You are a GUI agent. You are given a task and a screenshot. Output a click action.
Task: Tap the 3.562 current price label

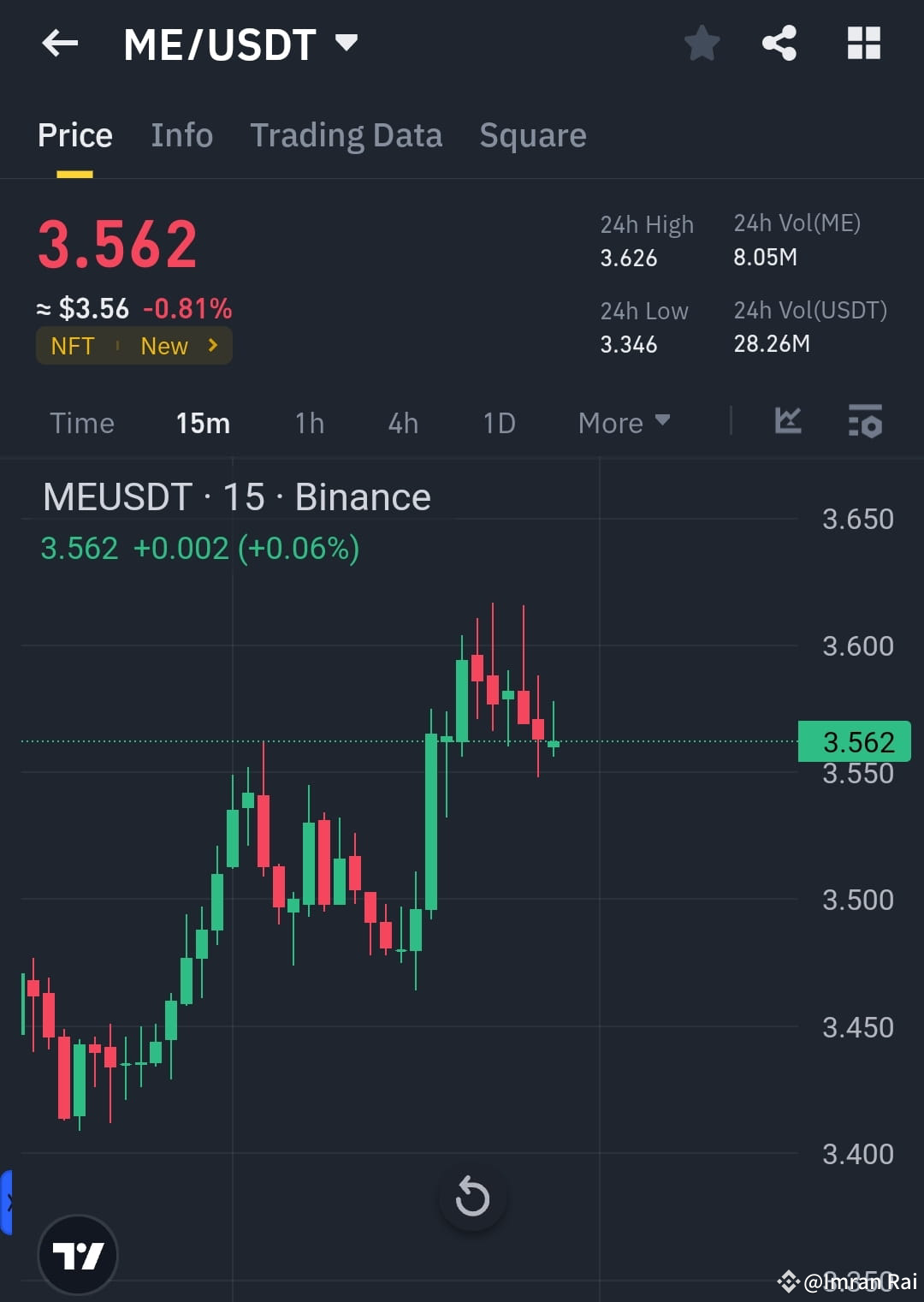point(853,741)
